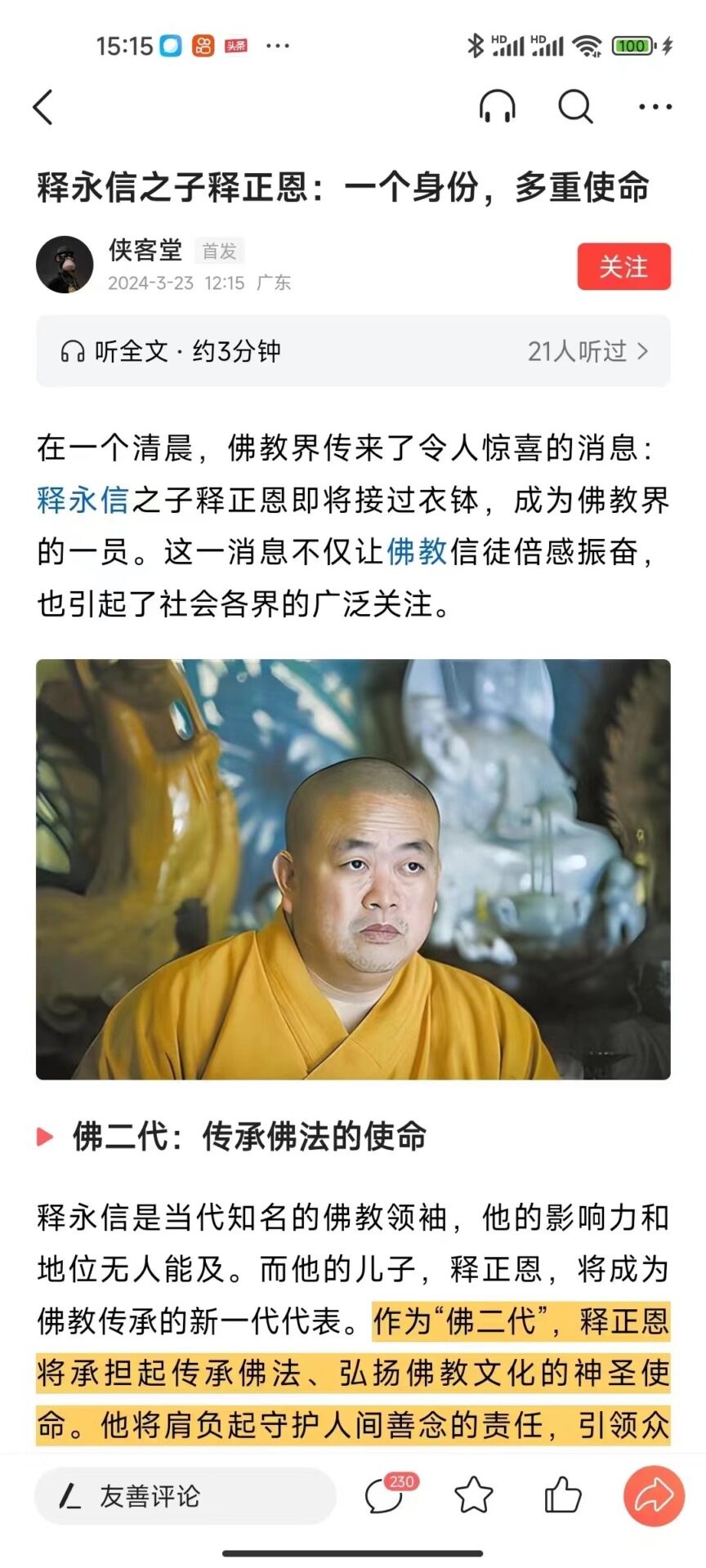This screenshot has height=1568, width=706.
Task: Open the 230 comments bubble
Action: [384, 1496]
